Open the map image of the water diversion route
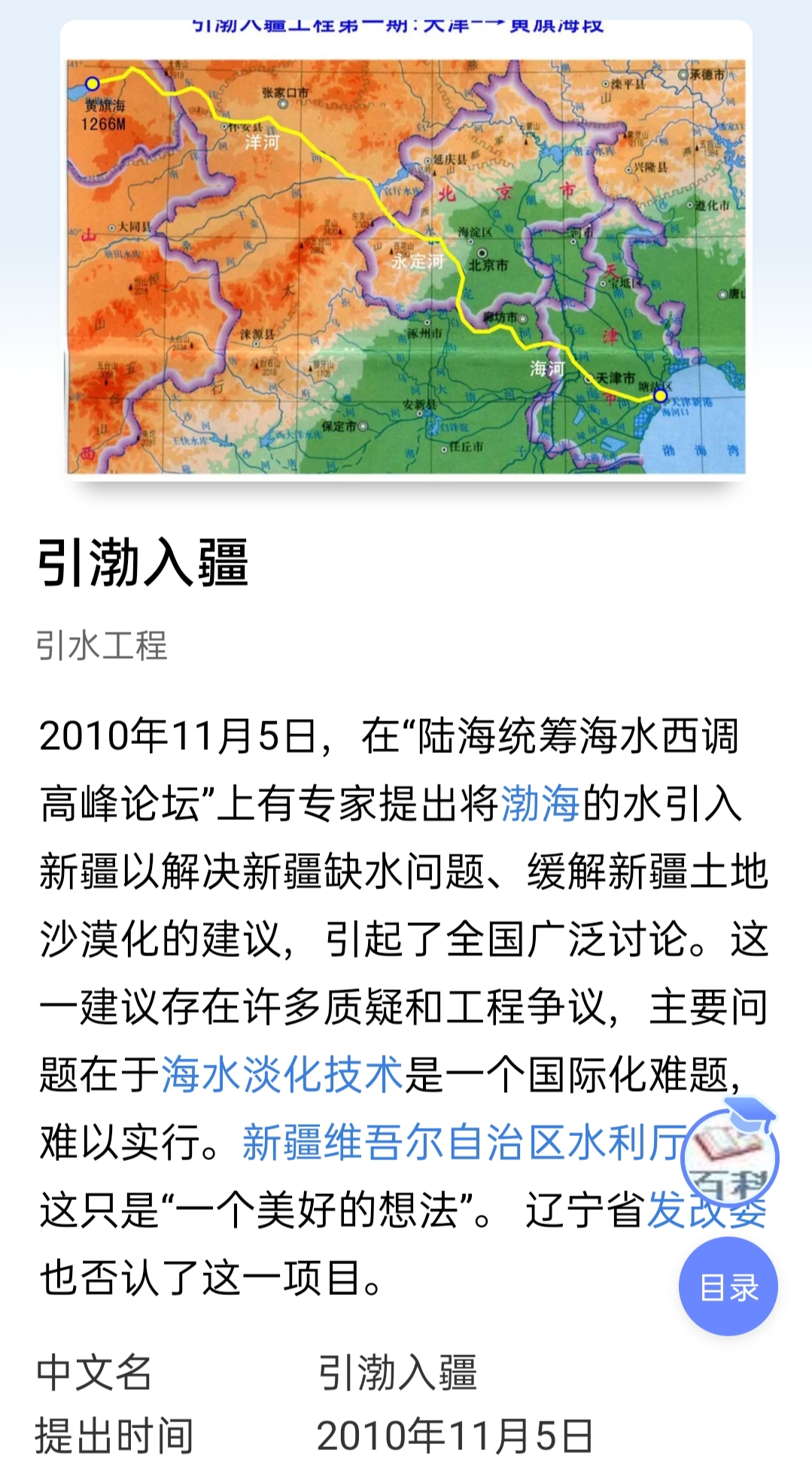The height and width of the screenshot is (1462, 812). click(x=406, y=249)
